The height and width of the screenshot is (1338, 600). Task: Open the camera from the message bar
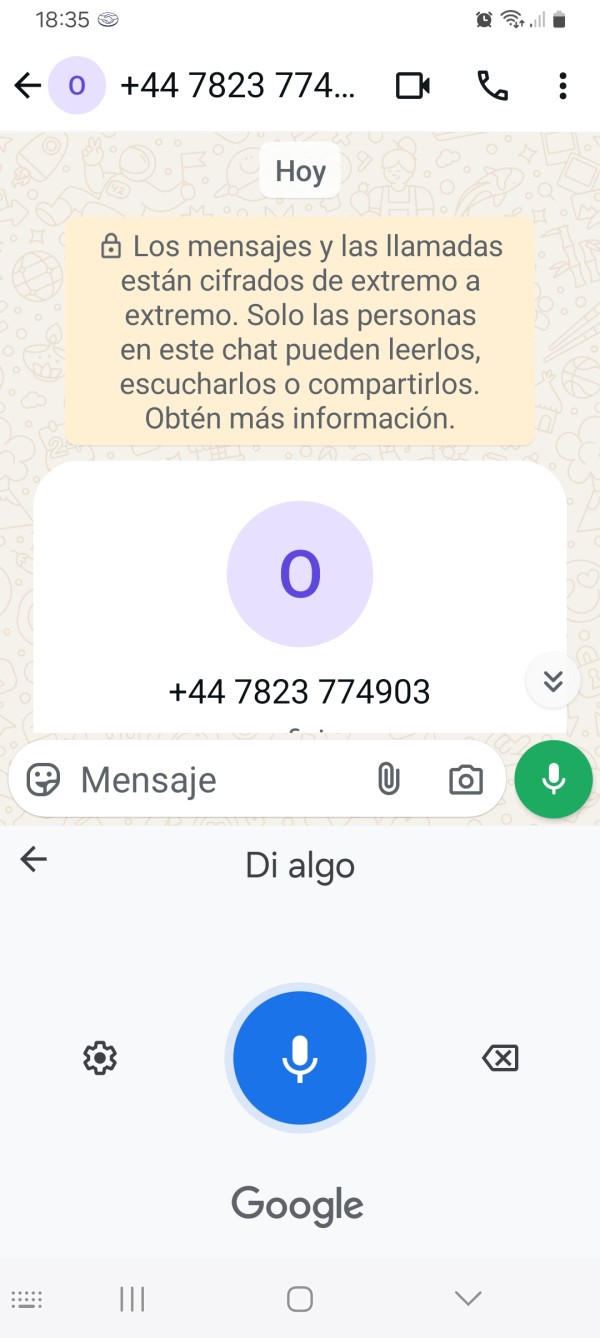(465, 780)
